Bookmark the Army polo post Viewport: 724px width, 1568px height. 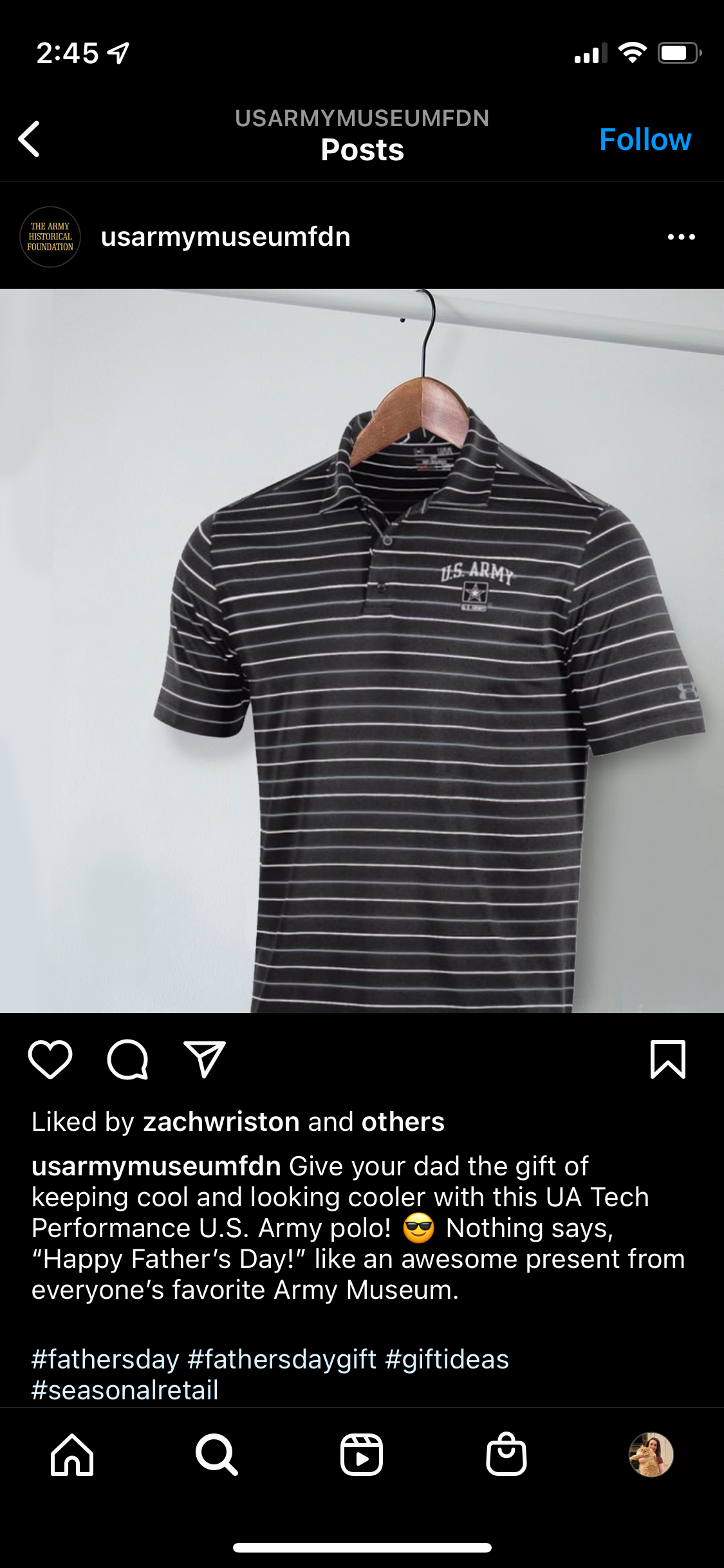coord(668,1059)
